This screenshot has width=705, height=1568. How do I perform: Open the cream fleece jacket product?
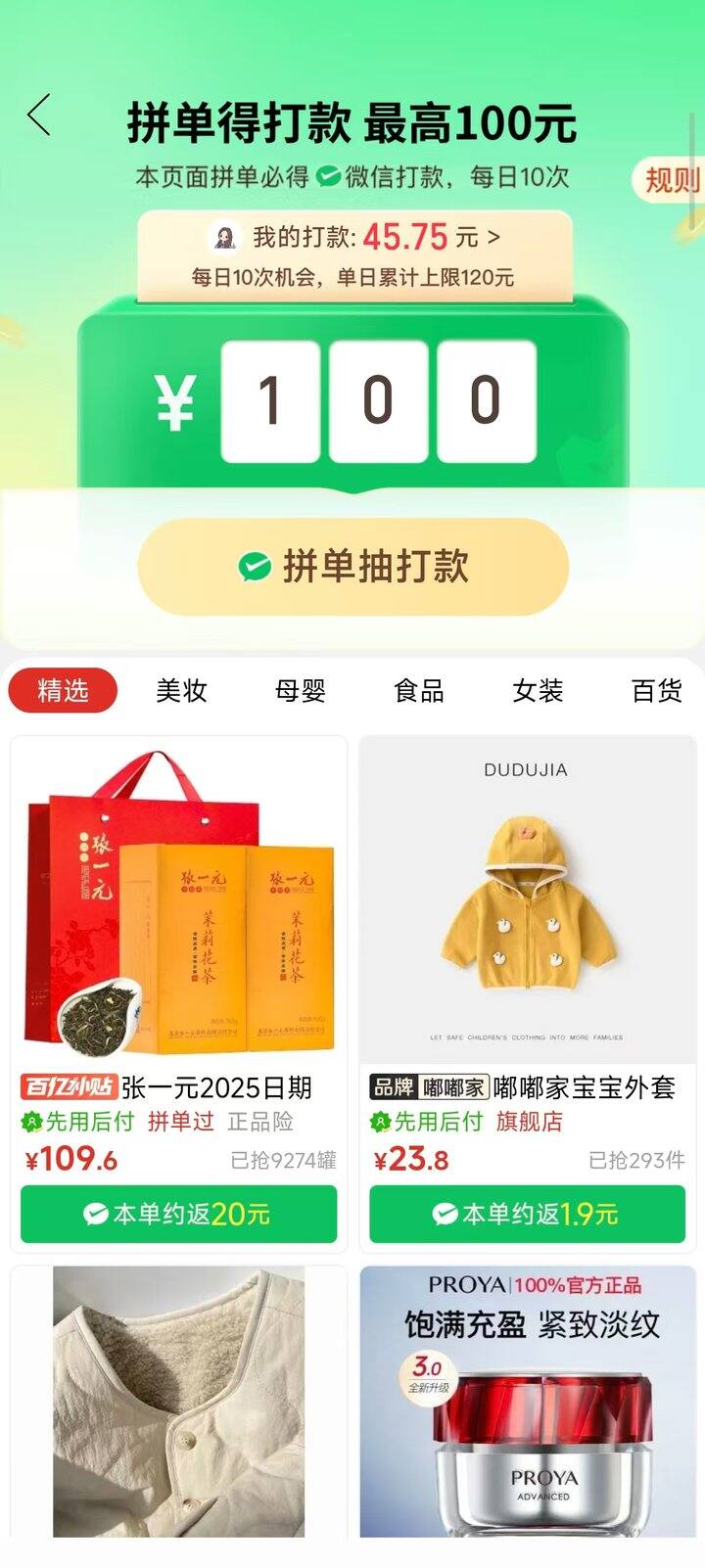pos(179,1402)
